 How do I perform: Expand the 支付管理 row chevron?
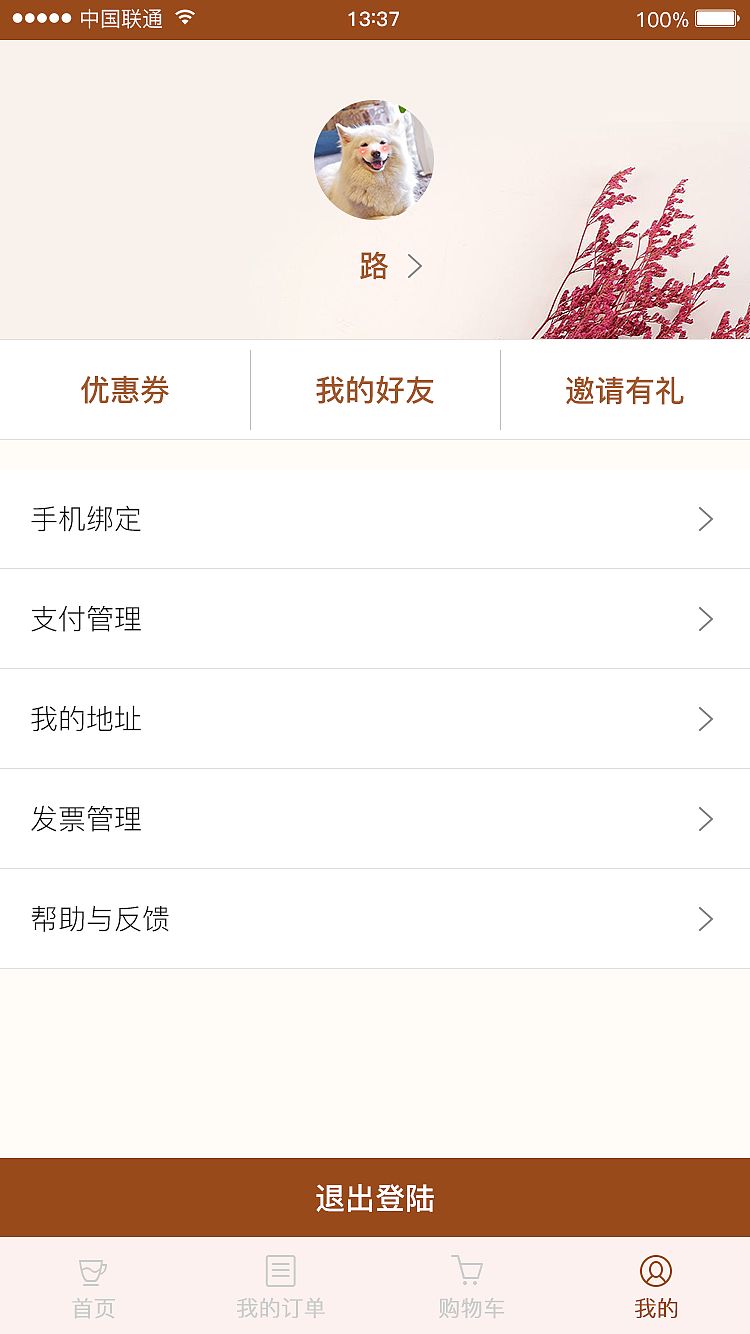point(706,619)
